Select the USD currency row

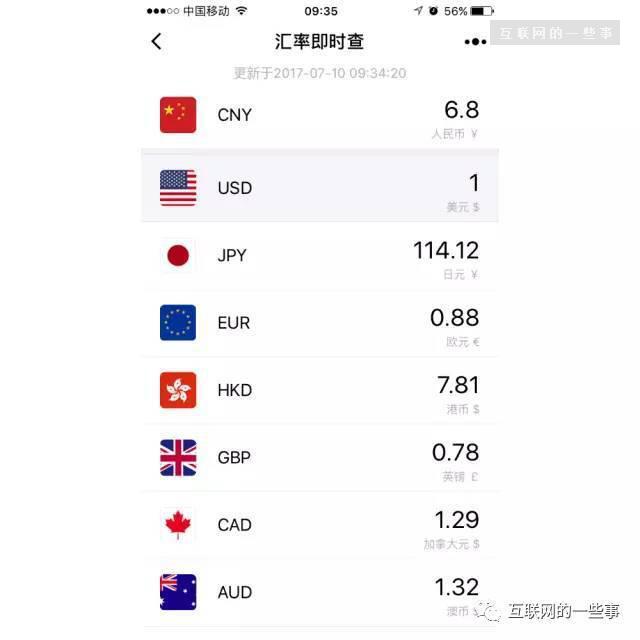click(320, 187)
